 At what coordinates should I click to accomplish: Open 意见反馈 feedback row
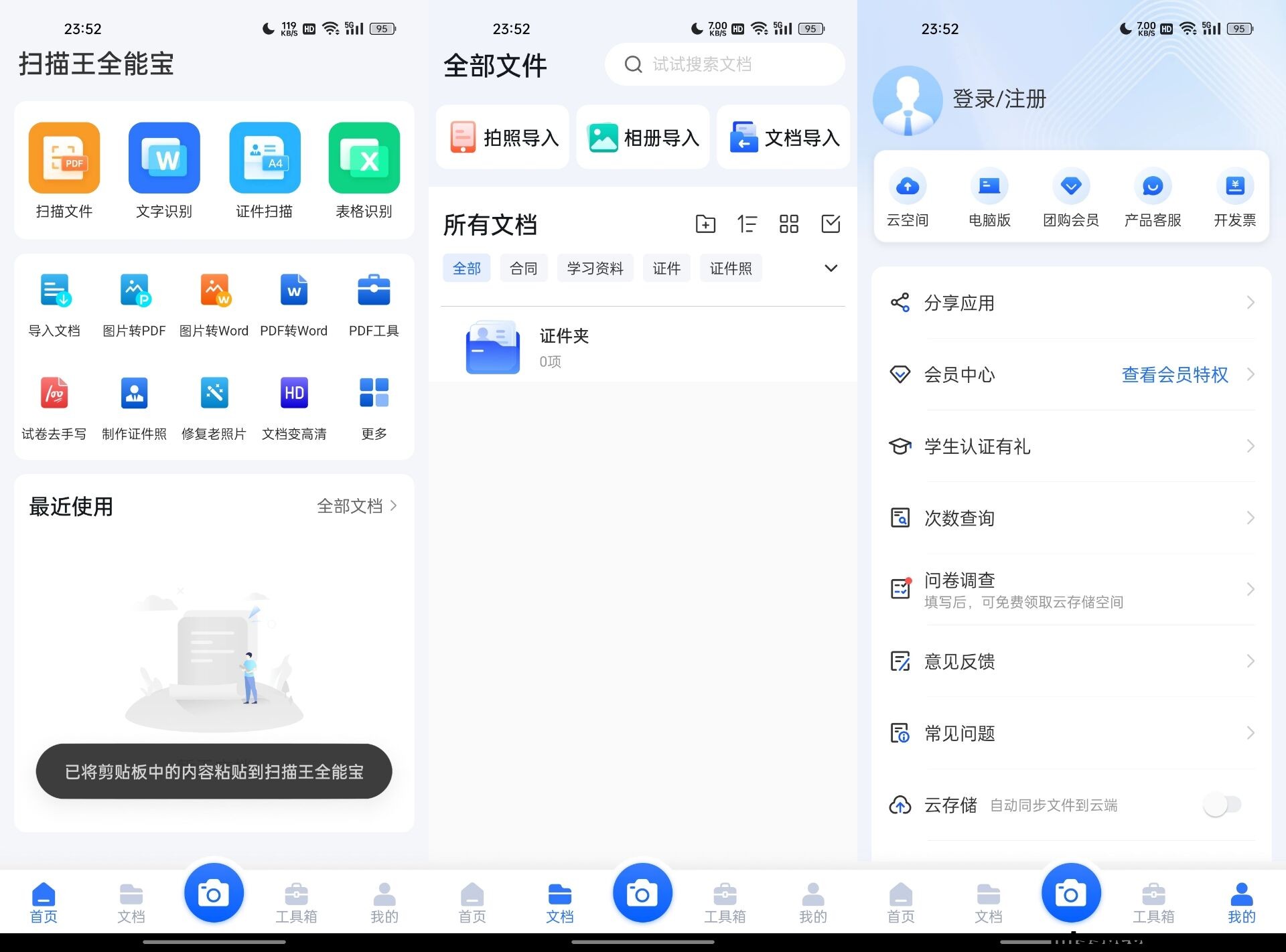[x=1070, y=661]
